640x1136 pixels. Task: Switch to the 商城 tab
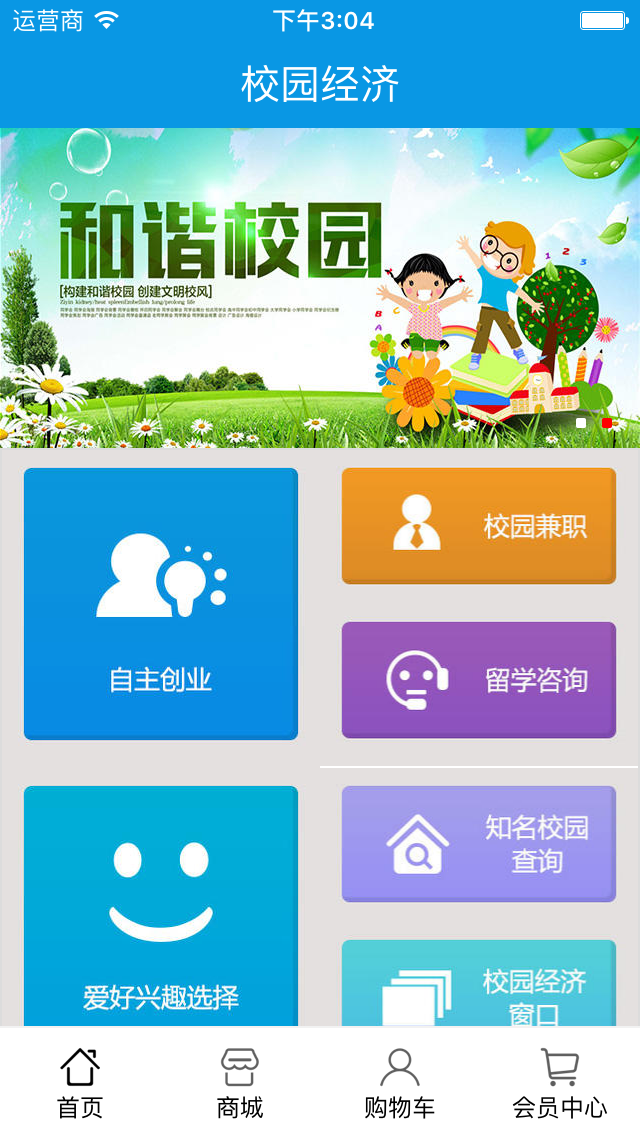click(x=240, y=1082)
